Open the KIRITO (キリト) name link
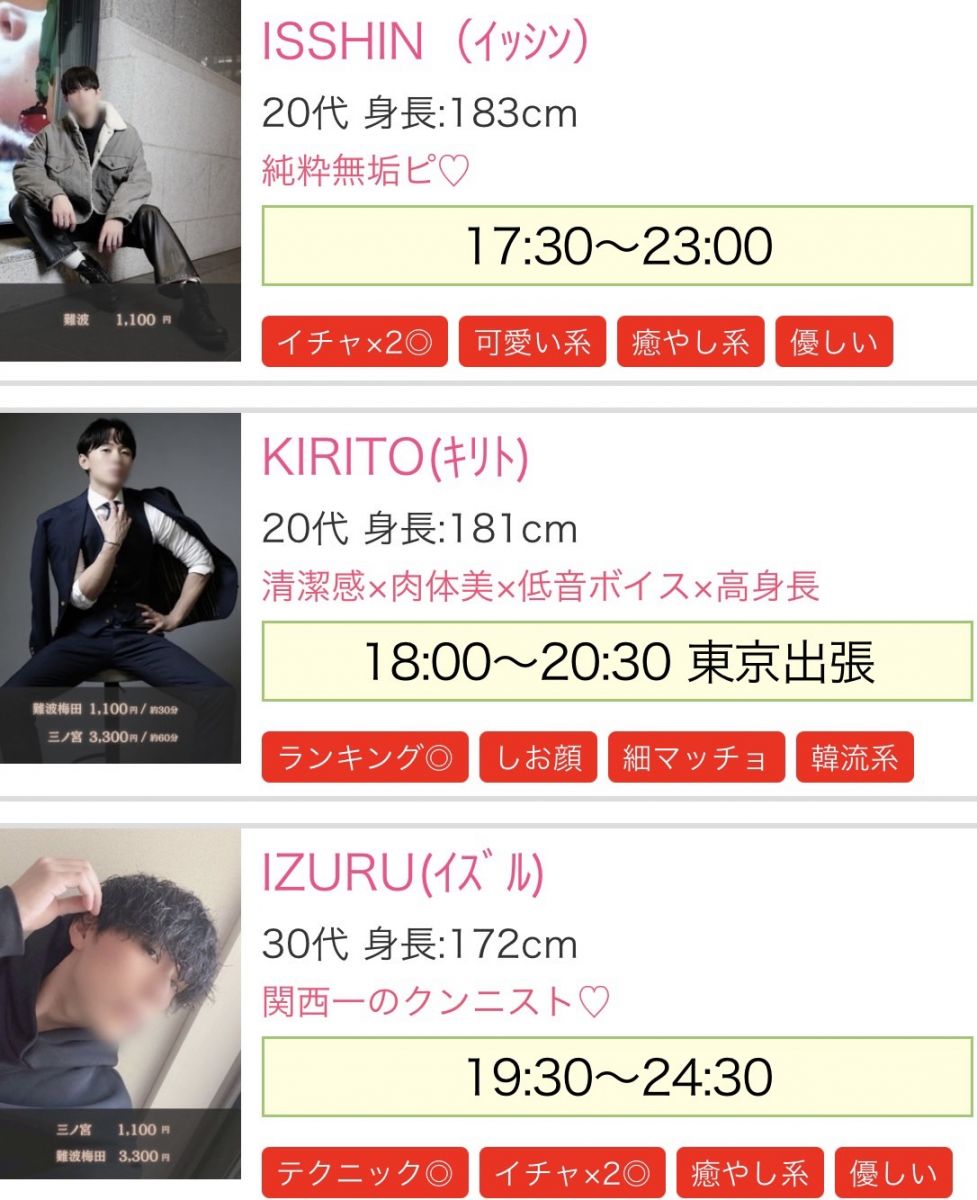The image size is (977, 1200). (x=395, y=458)
